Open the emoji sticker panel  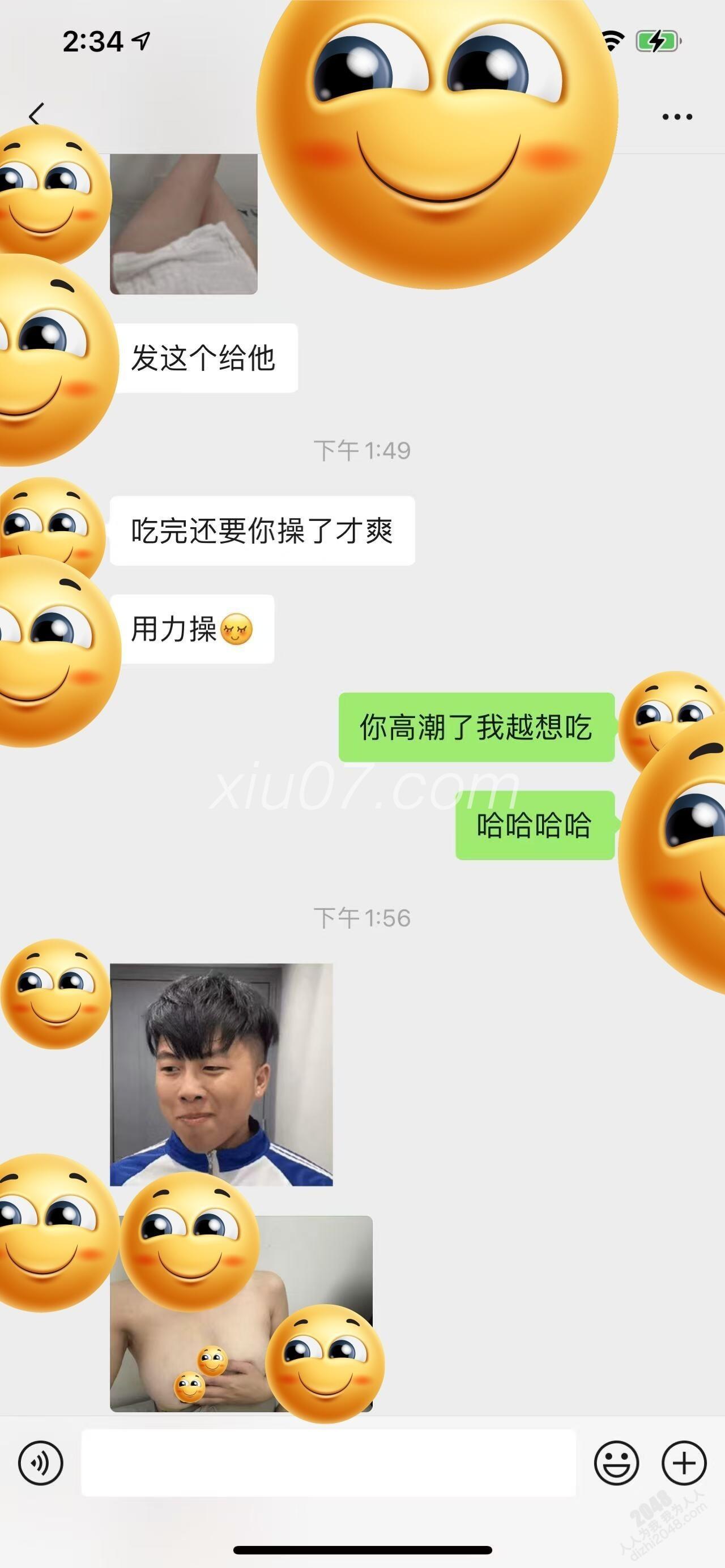(x=616, y=1463)
